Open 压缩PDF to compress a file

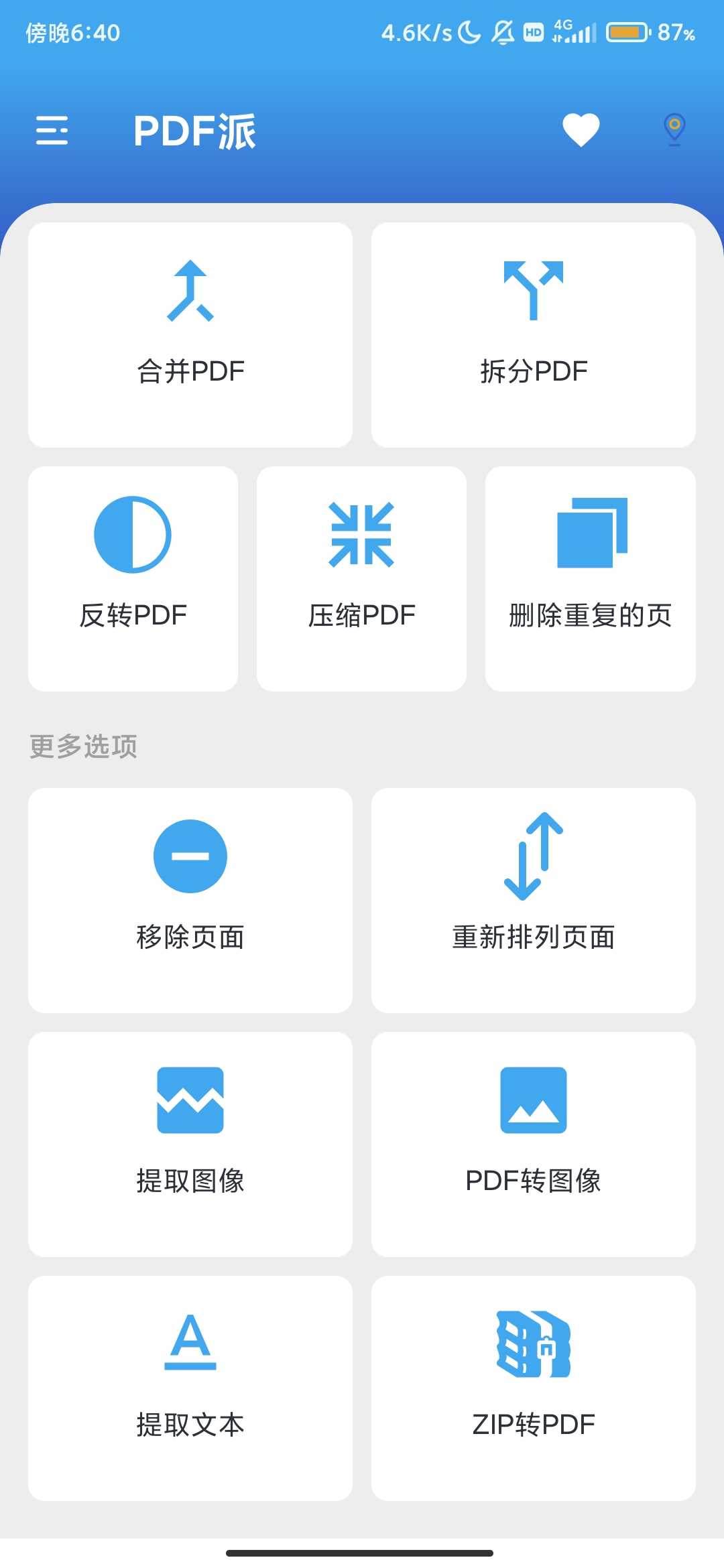(x=361, y=579)
